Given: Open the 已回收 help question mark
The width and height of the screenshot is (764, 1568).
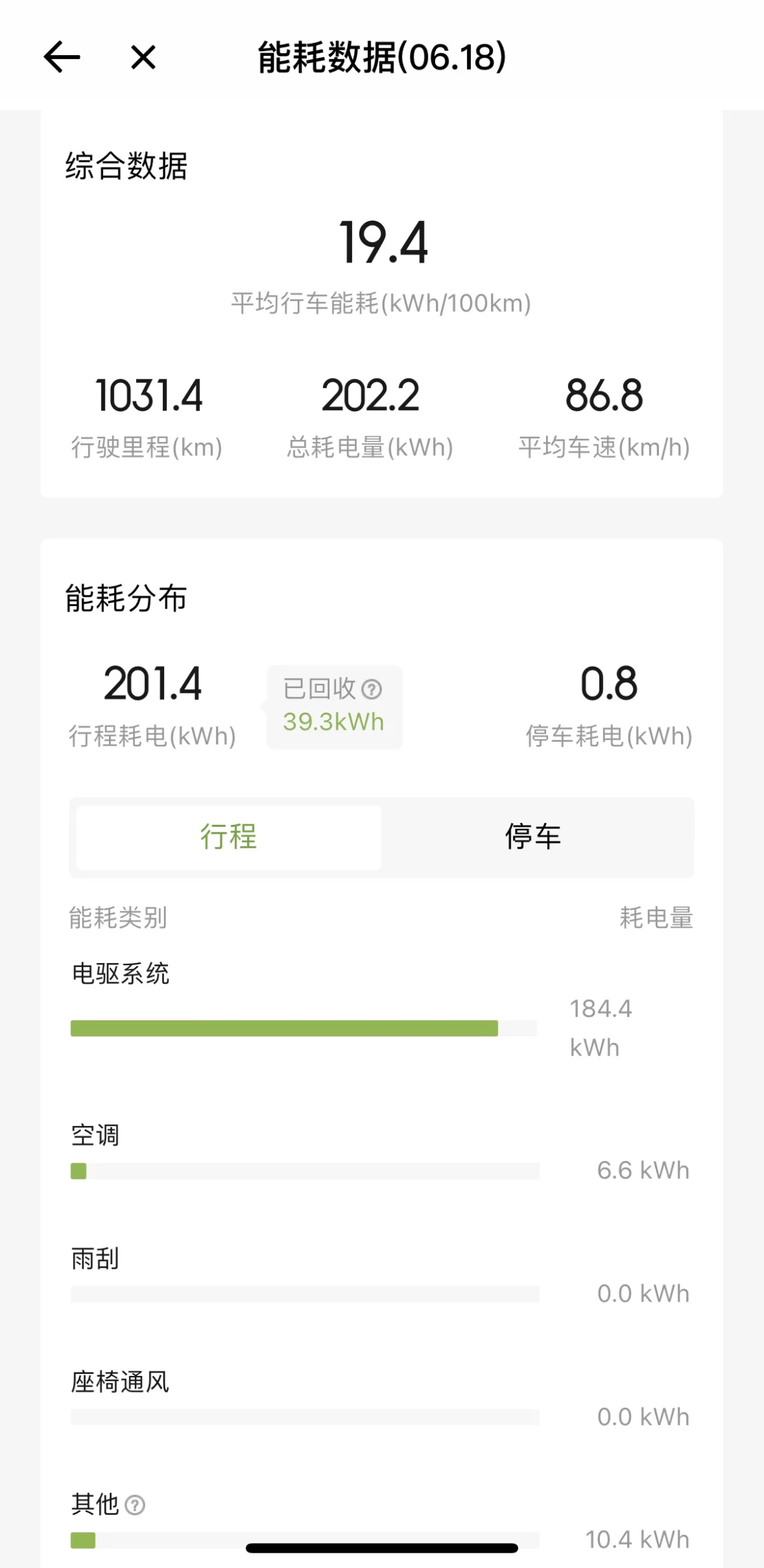Looking at the screenshot, I should click(x=371, y=689).
